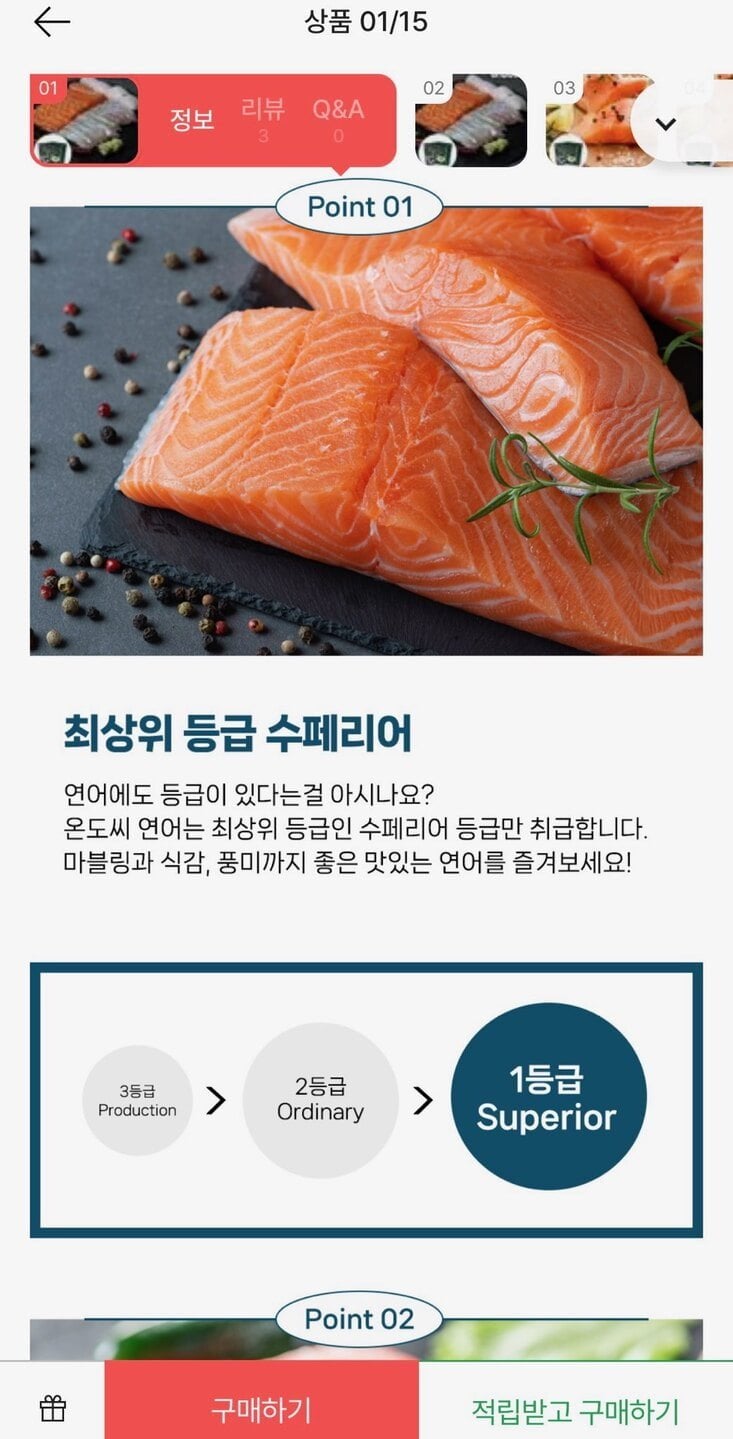Choose 적립받고 구매하기

pyautogui.click(x=575, y=1411)
